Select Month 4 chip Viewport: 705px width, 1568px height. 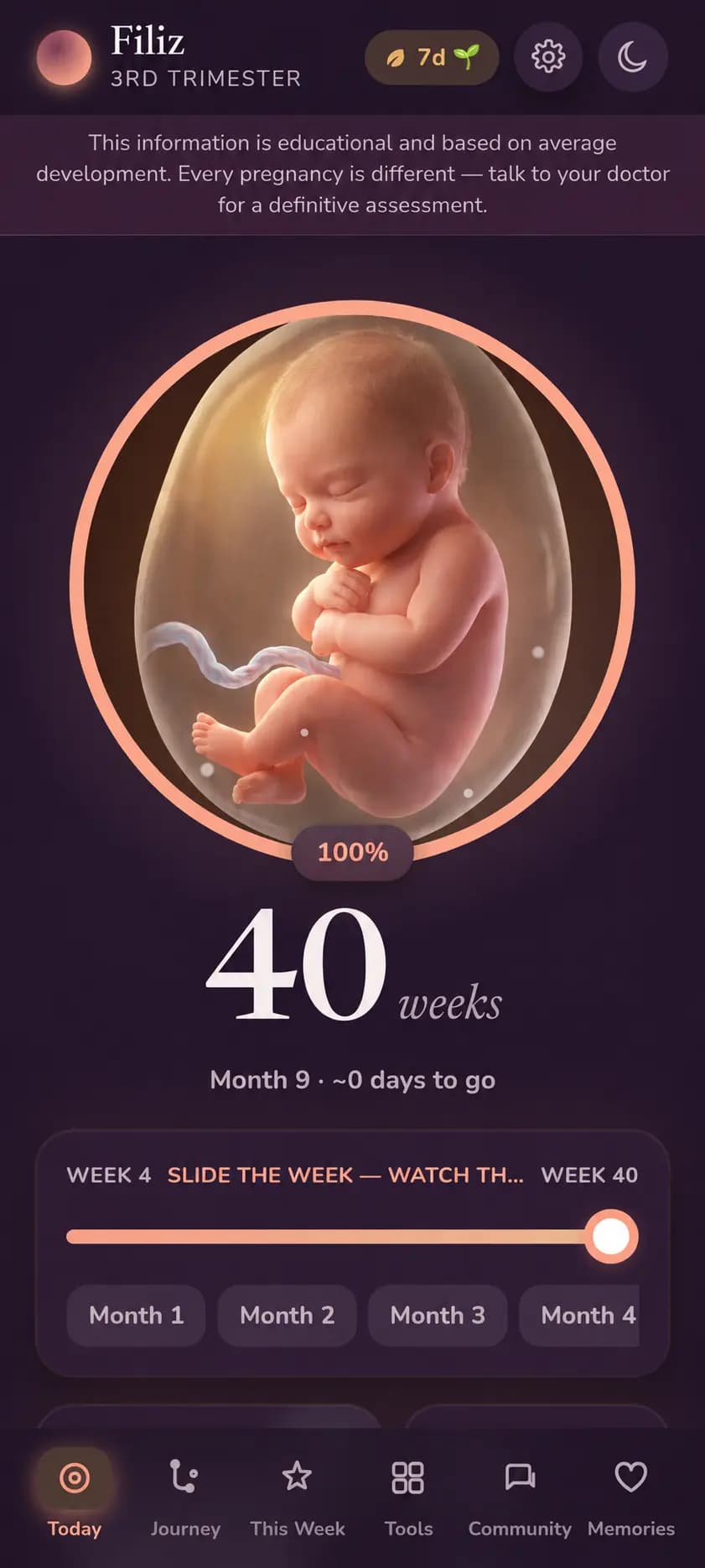(580, 1315)
